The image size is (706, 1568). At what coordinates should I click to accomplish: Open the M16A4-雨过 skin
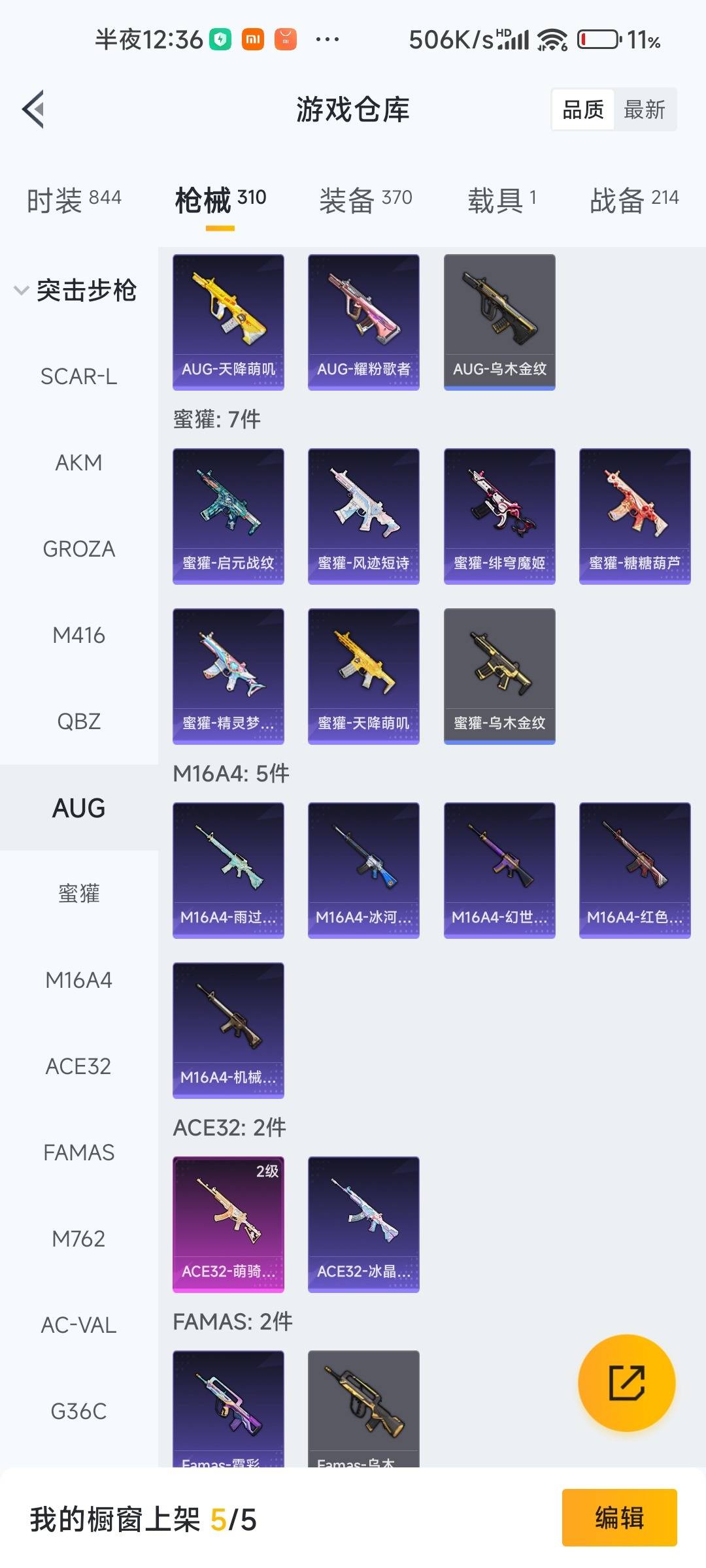228,870
